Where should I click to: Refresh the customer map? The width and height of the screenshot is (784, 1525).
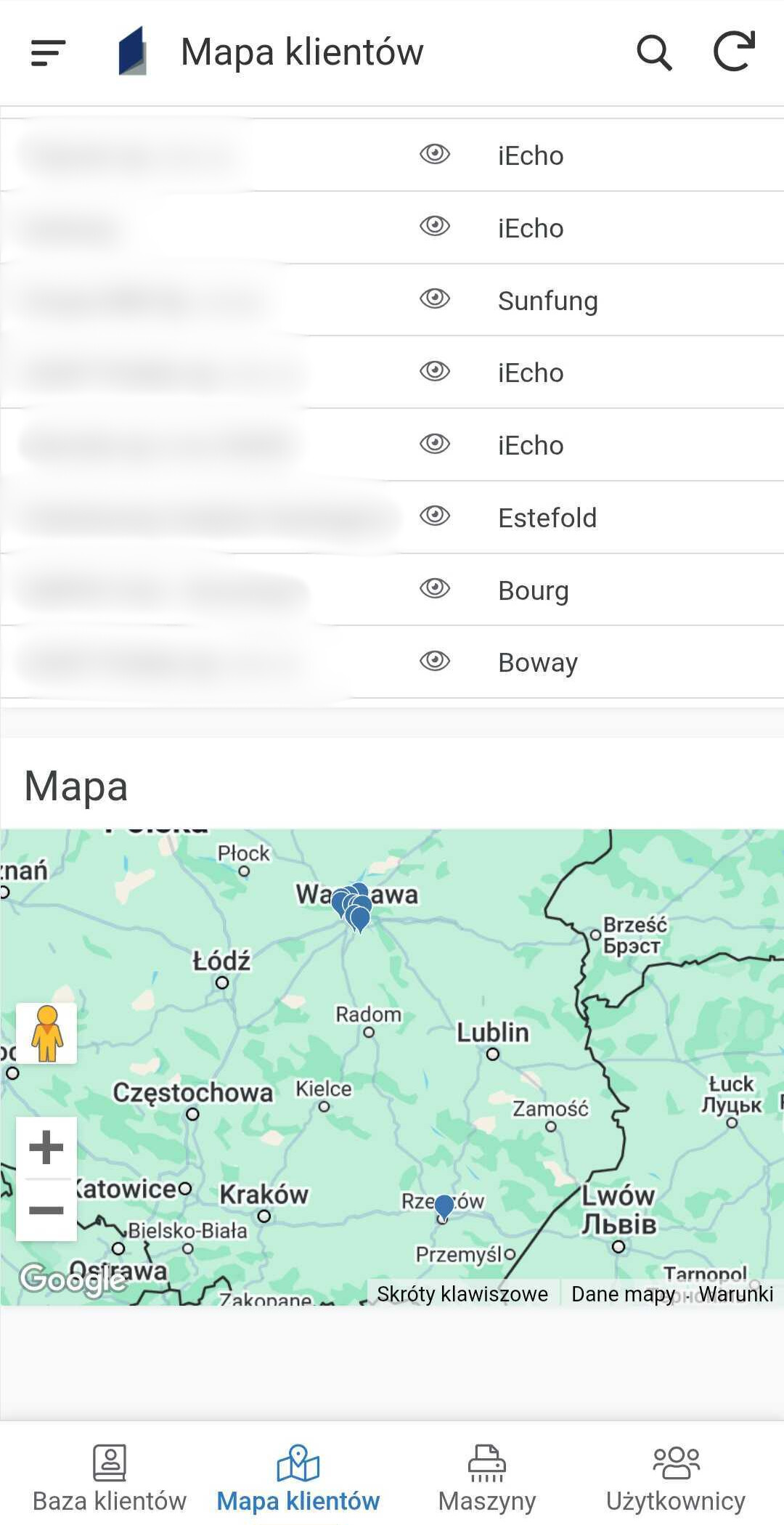click(734, 52)
